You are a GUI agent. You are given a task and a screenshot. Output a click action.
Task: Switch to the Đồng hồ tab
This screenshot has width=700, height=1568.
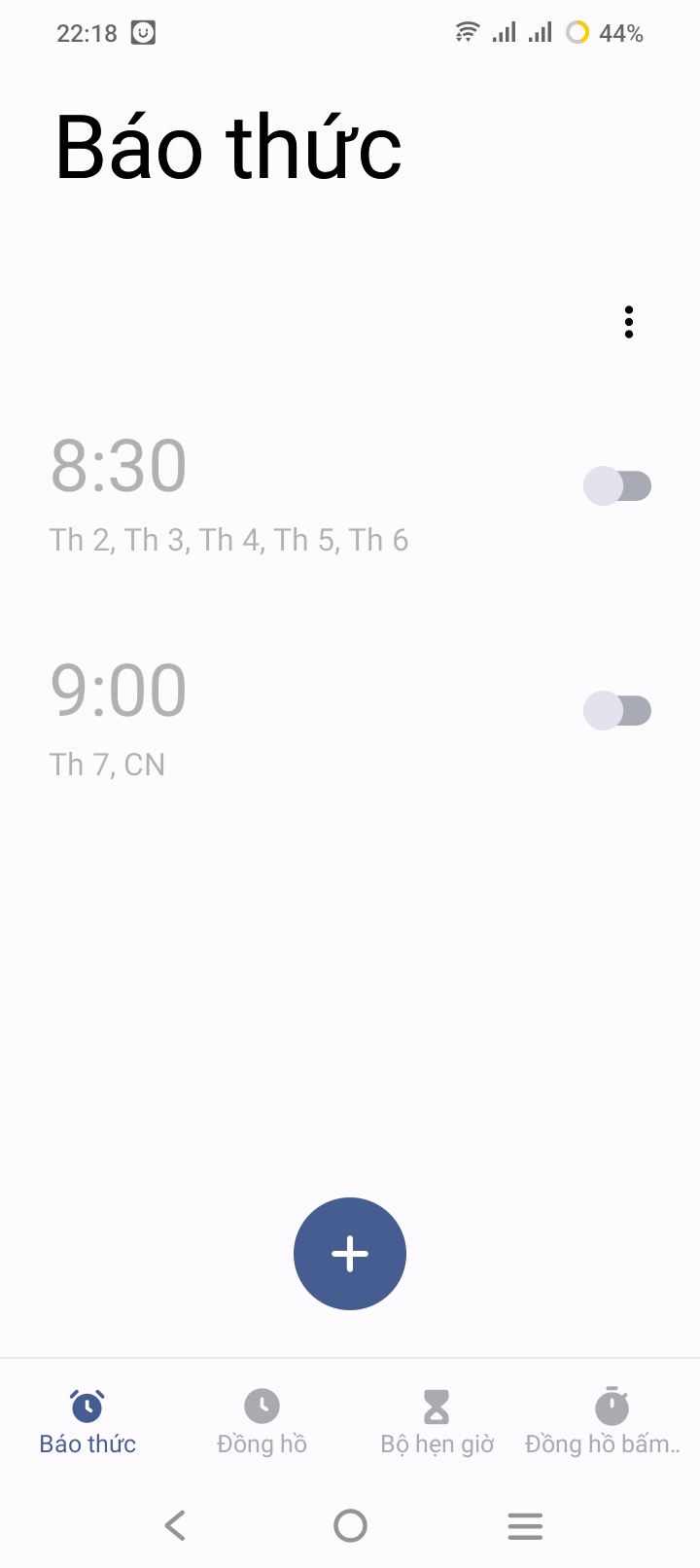[x=262, y=1421]
